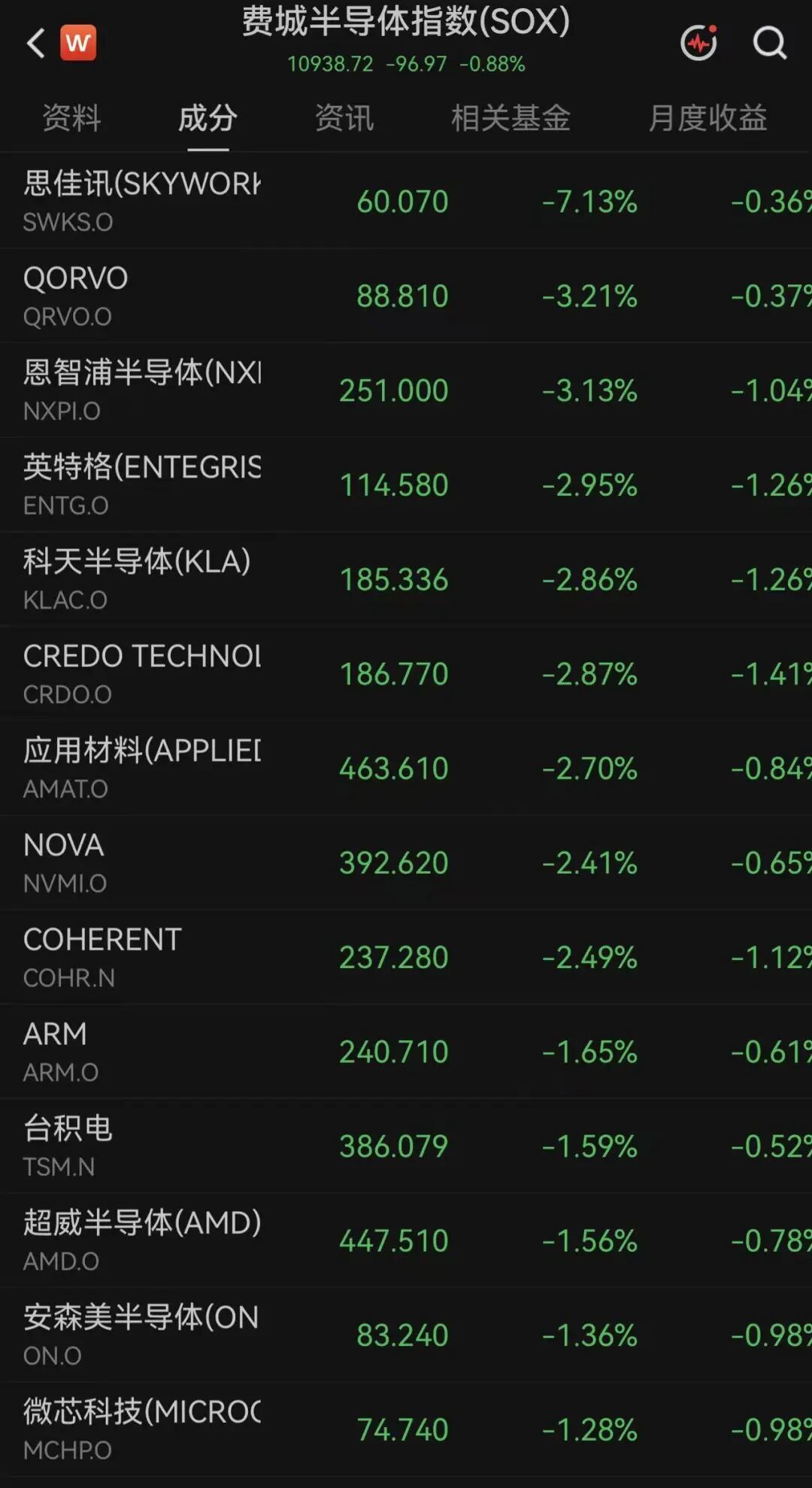View NXPI.O stock details
The image size is (812, 1488).
(406, 390)
